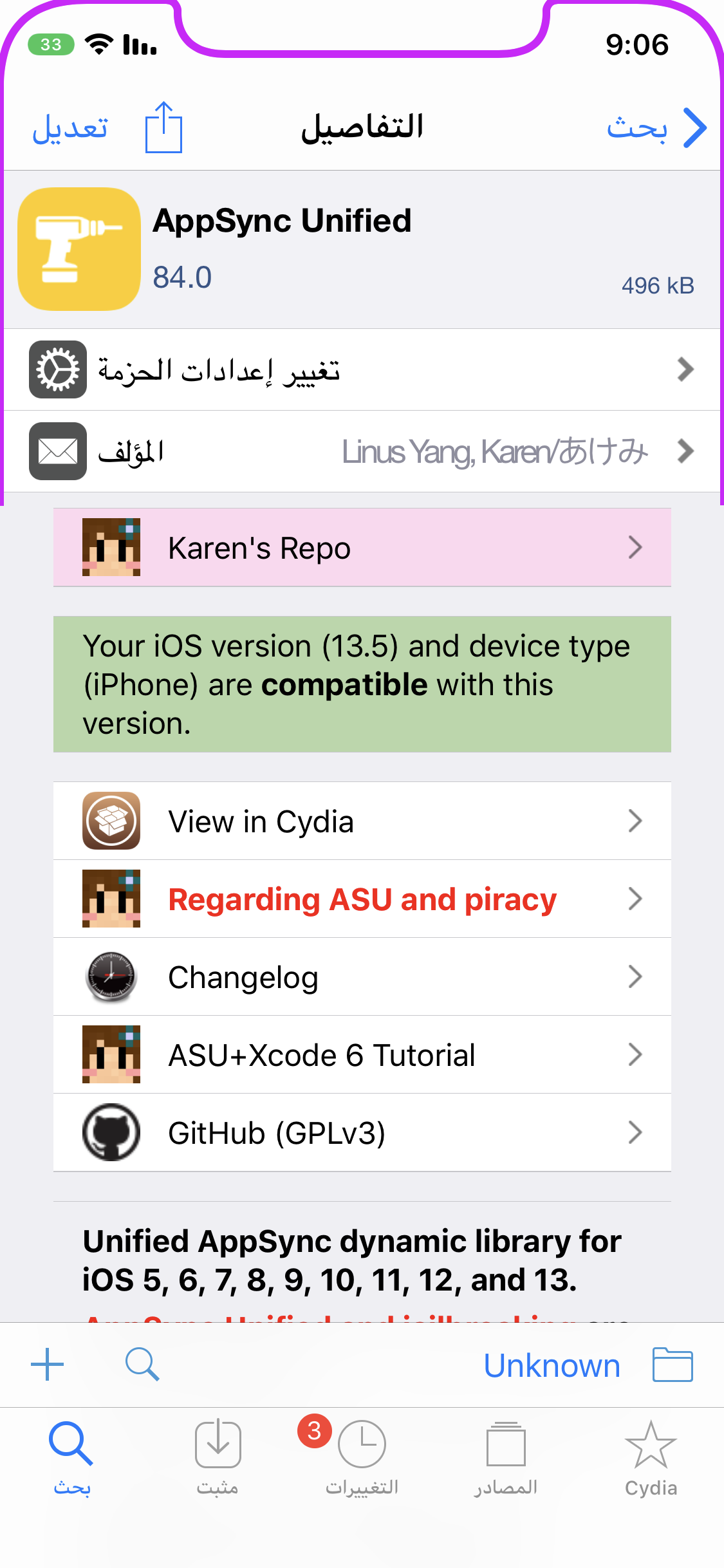Open Karen's Repo
The height and width of the screenshot is (1568, 724).
[x=362, y=547]
